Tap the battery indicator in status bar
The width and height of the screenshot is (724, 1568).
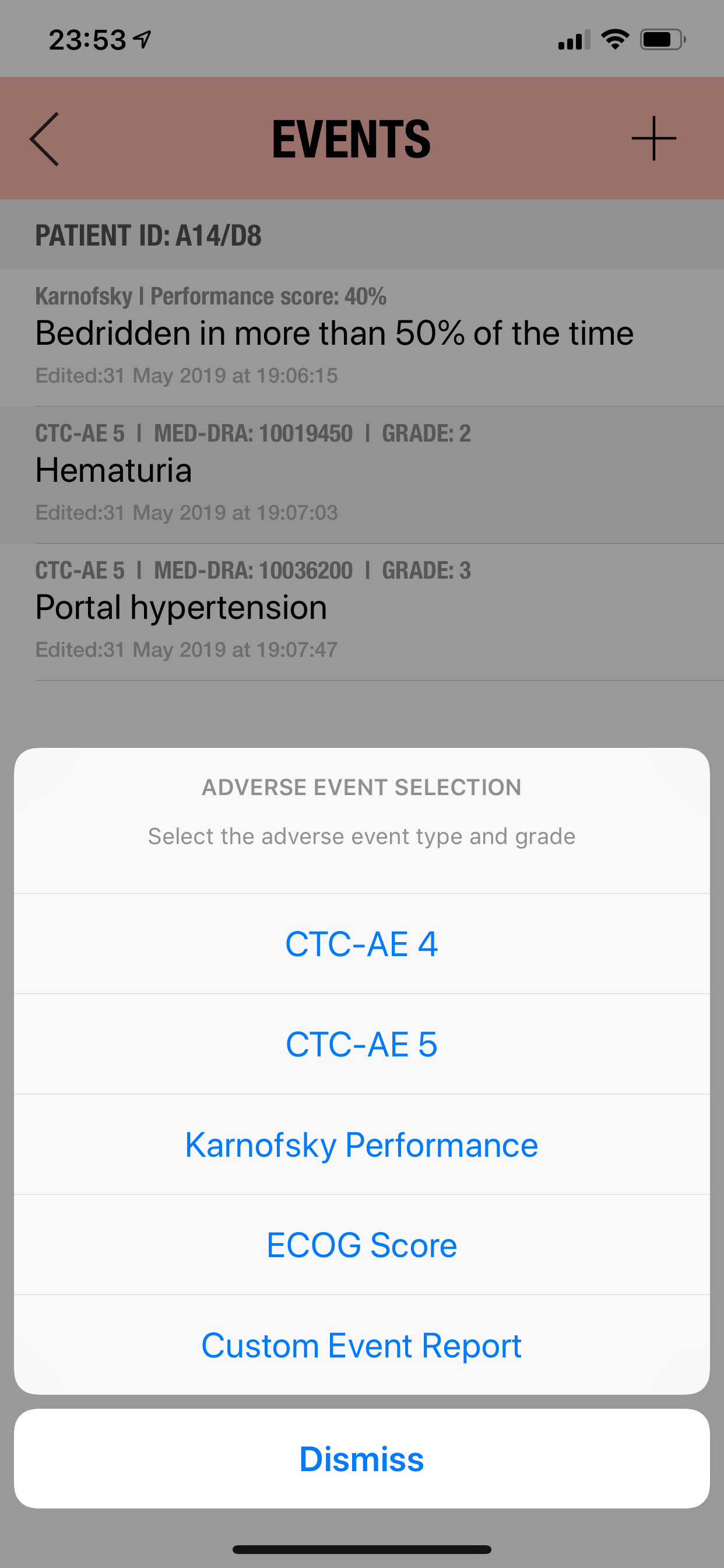[660, 38]
